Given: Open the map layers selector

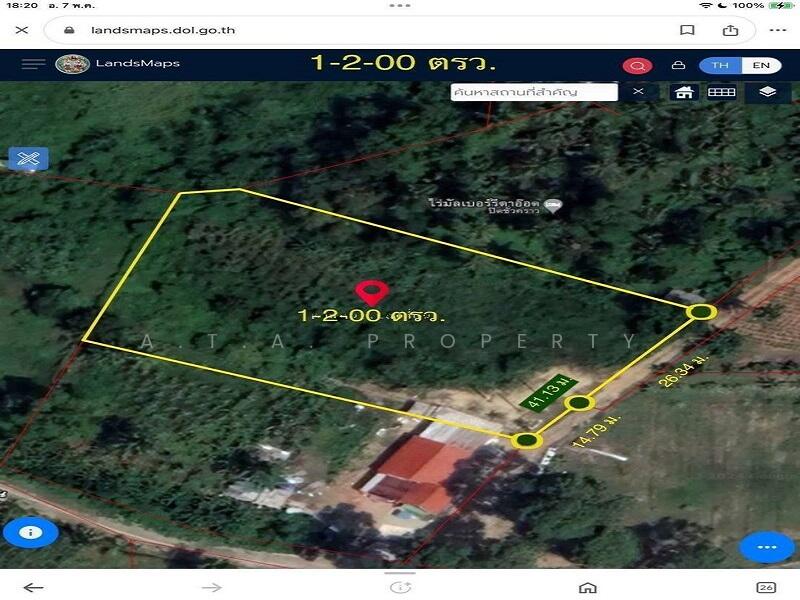Looking at the screenshot, I should pos(767,92).
